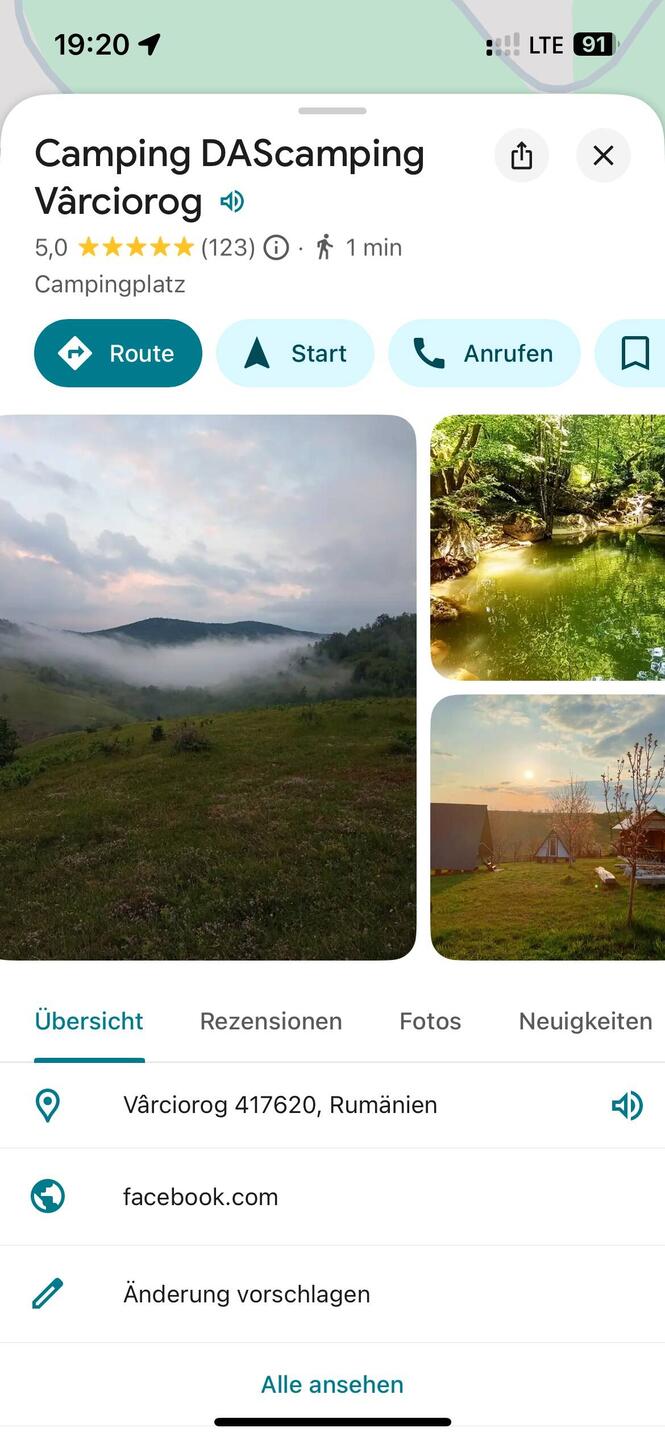Switch to the Fotos tab
Viewport: 665px width, 1440px height.
tap(430, 1021)
